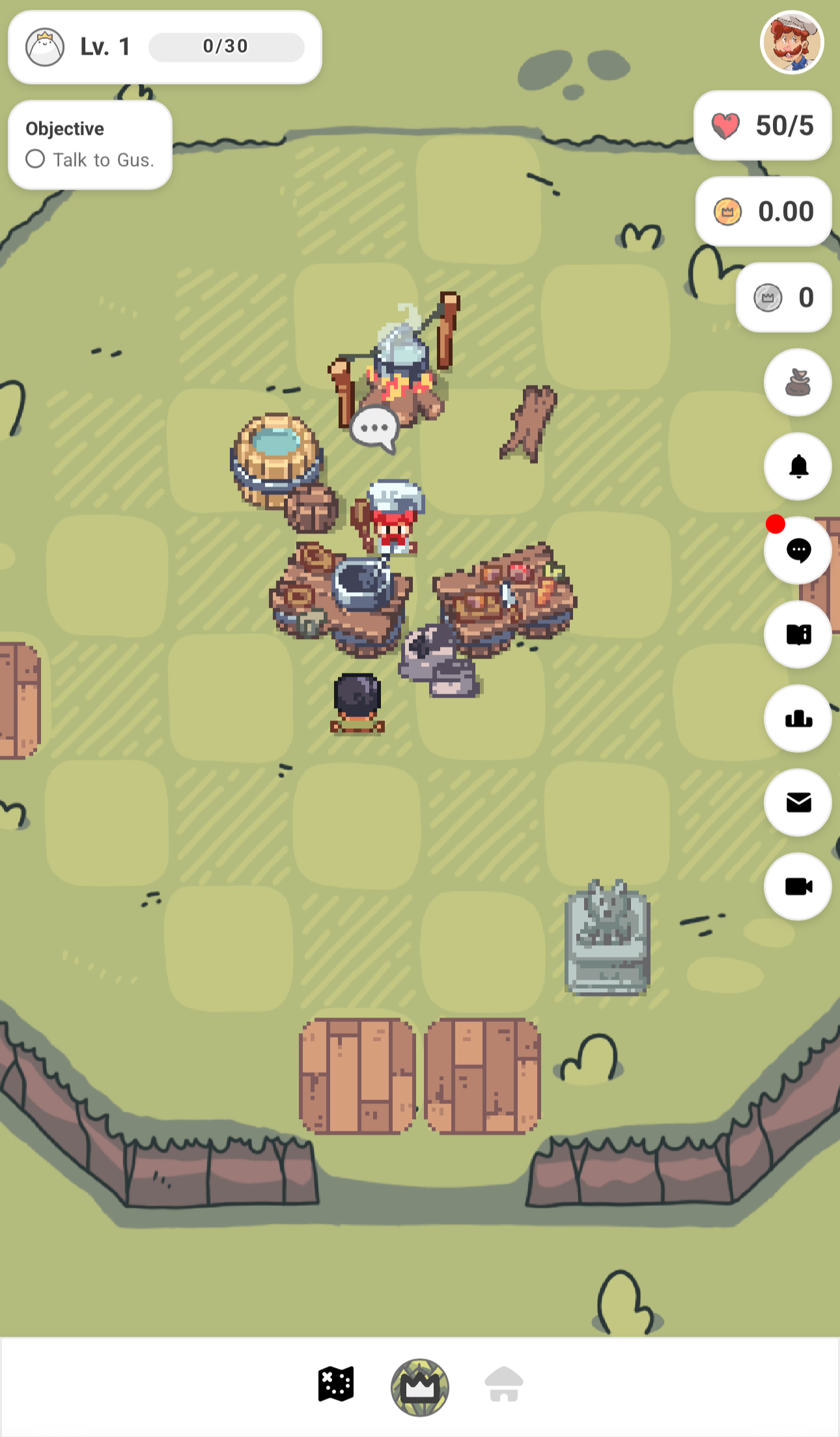Tap the video camera button
This screenshot has width=840, height=1437.
point(798,887)
